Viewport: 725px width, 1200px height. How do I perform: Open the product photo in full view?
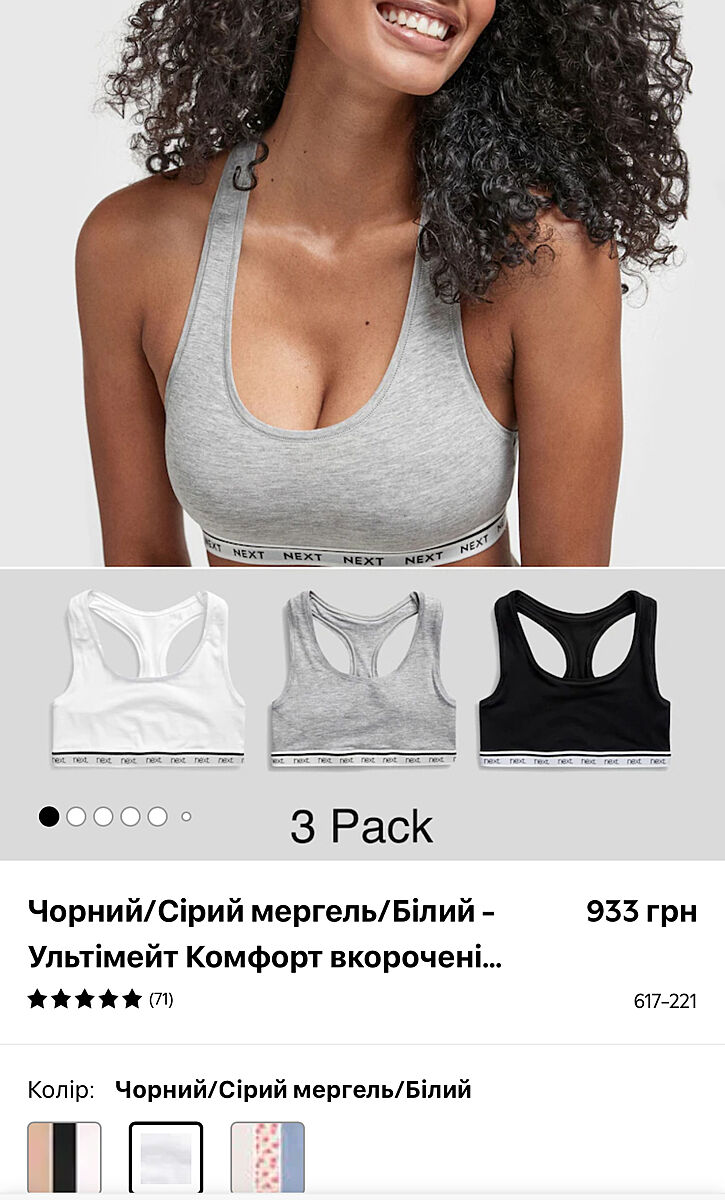362,300
